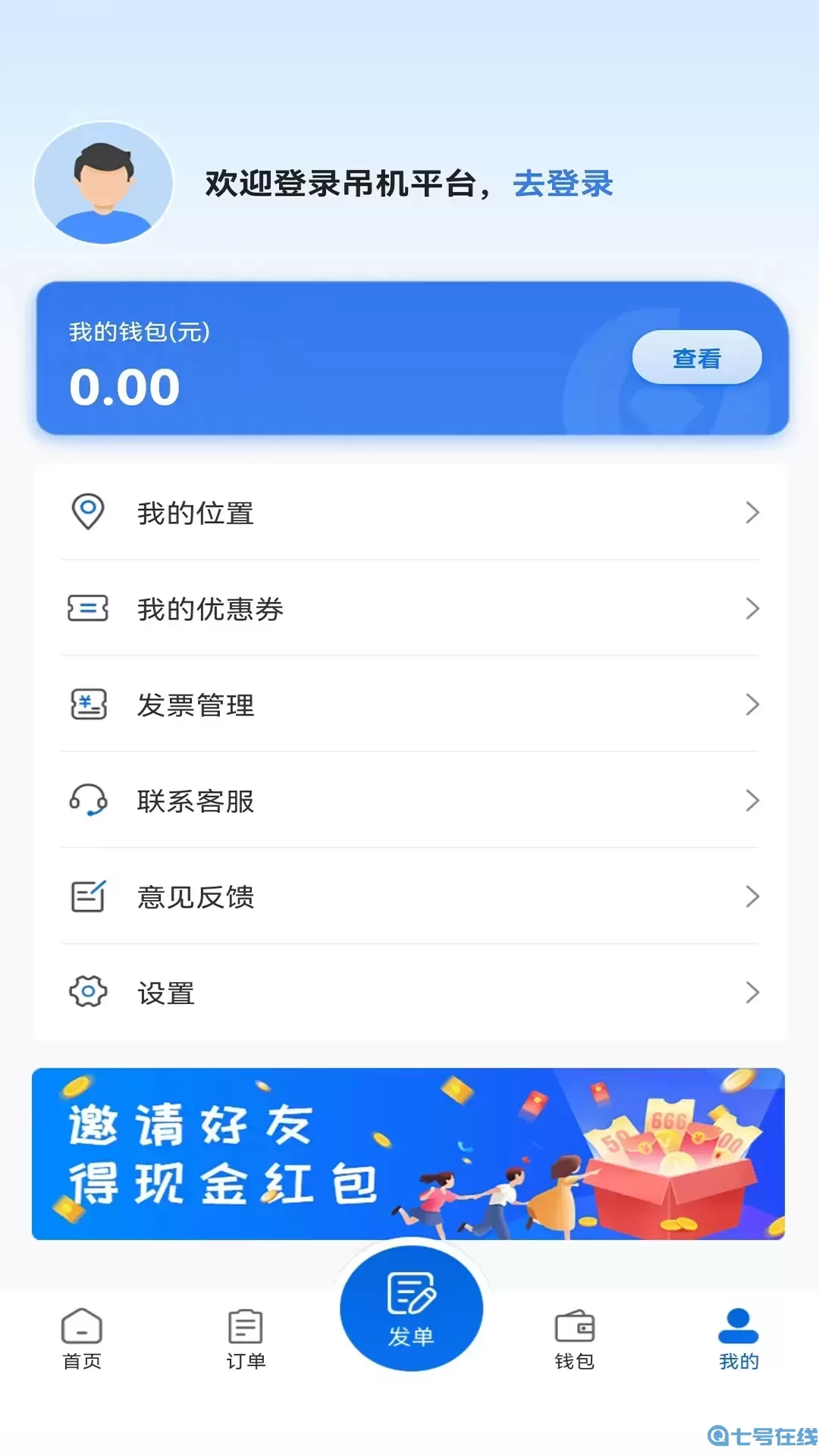Open 联系客服 via its chevron arrow
The width and height of the screenshot is (819, 1456).
pos(752,801)
